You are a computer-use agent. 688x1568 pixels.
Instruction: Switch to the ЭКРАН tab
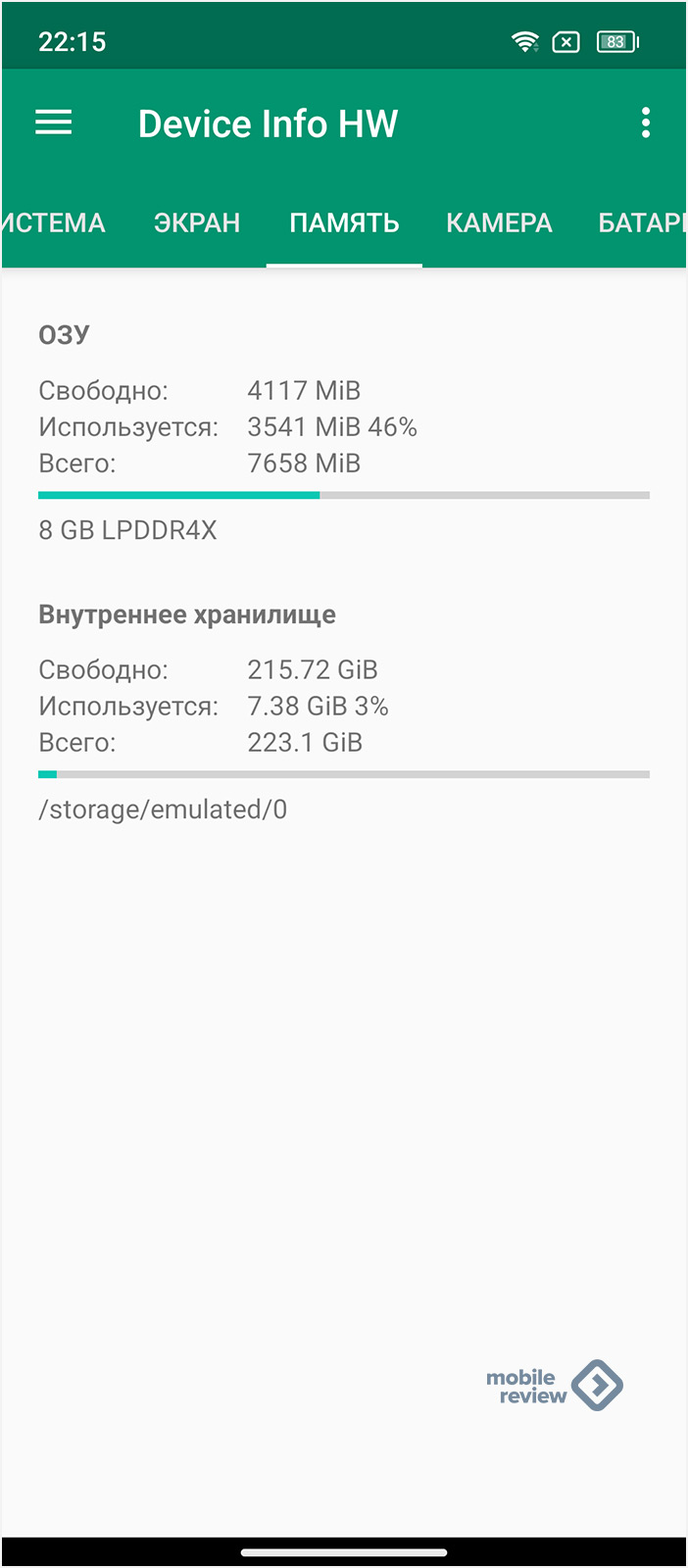(197, 222)
